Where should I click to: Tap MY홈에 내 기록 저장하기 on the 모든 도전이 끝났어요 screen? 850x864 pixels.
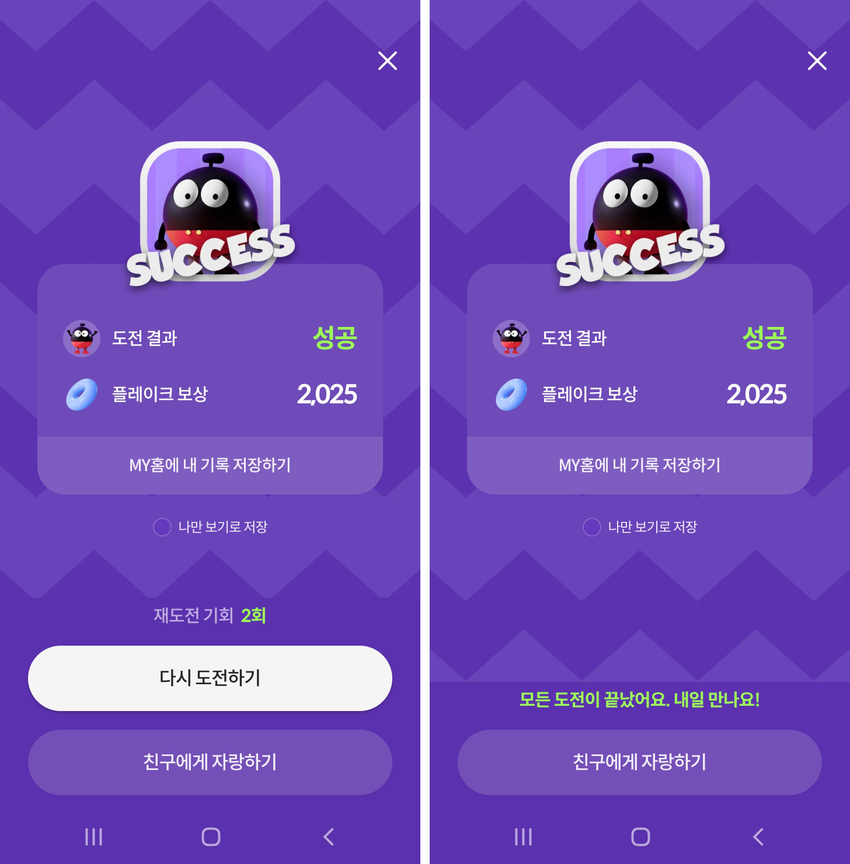(639, 465)
